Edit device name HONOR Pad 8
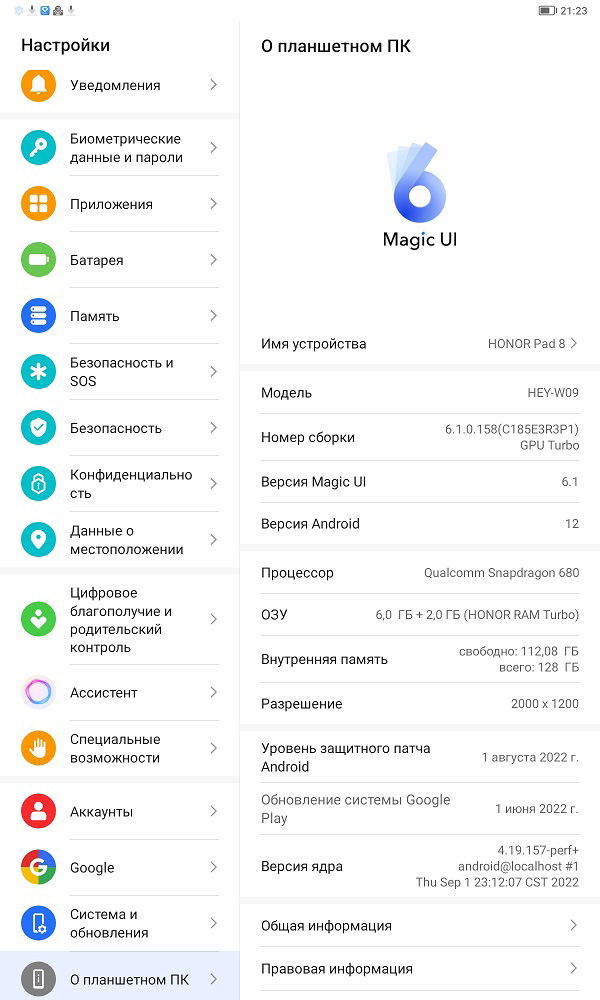The width and height of the screenshot is (600, 1000). (x=420, y=344)
